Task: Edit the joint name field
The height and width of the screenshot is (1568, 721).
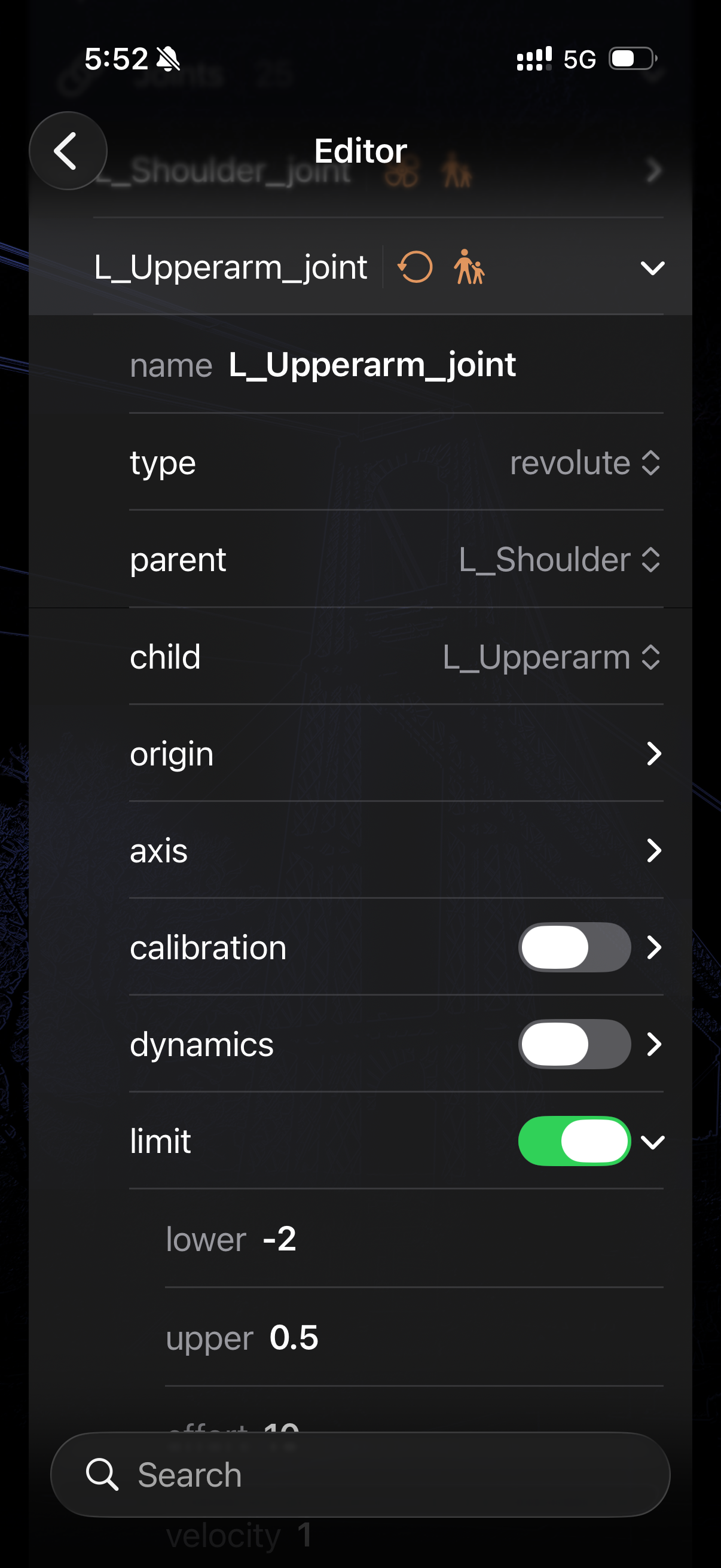Action: 372,365
